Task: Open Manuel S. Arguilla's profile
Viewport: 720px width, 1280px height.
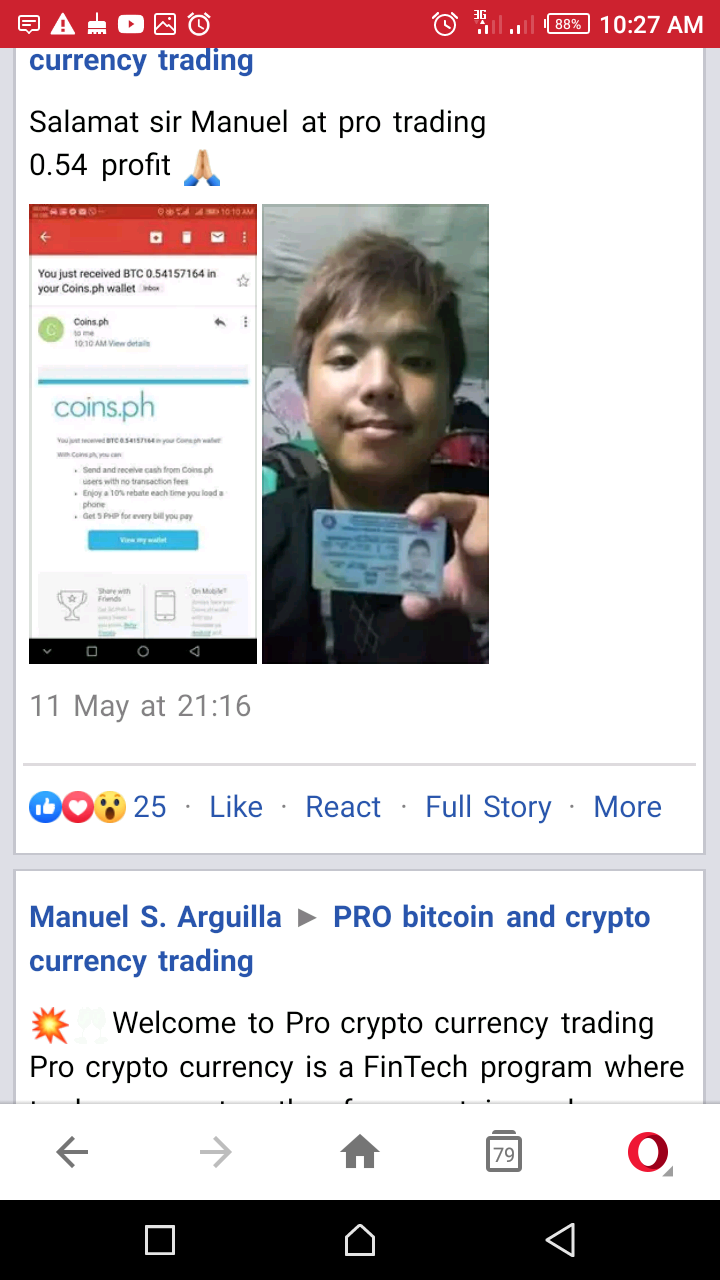Action: pyautogui.click(x=155, y=917)
